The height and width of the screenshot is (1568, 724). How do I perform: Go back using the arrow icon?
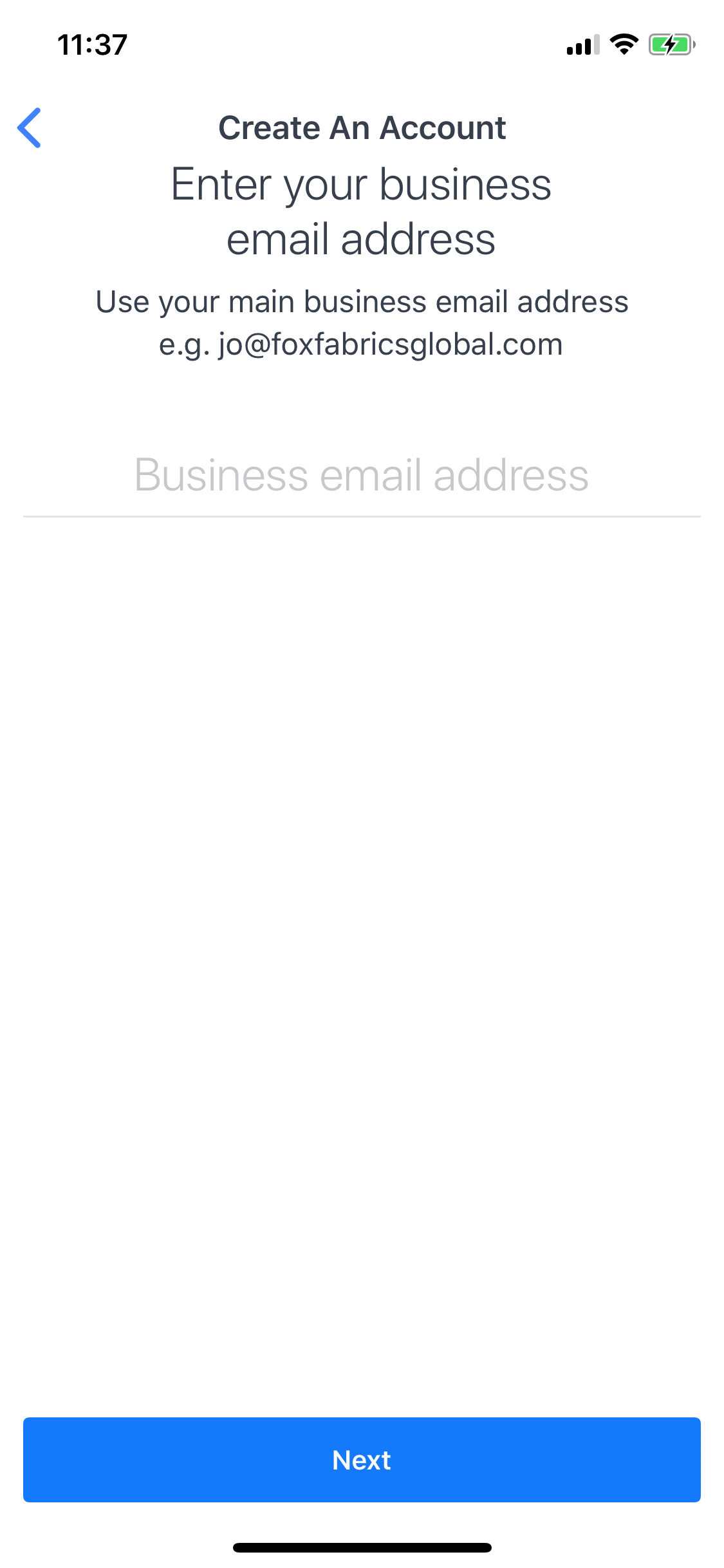tap(30, 128)
